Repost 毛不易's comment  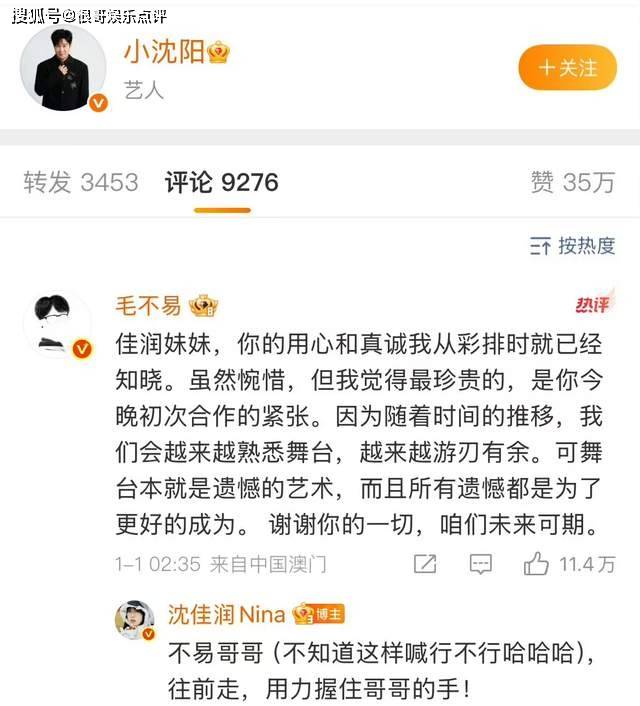coord(424,564)
